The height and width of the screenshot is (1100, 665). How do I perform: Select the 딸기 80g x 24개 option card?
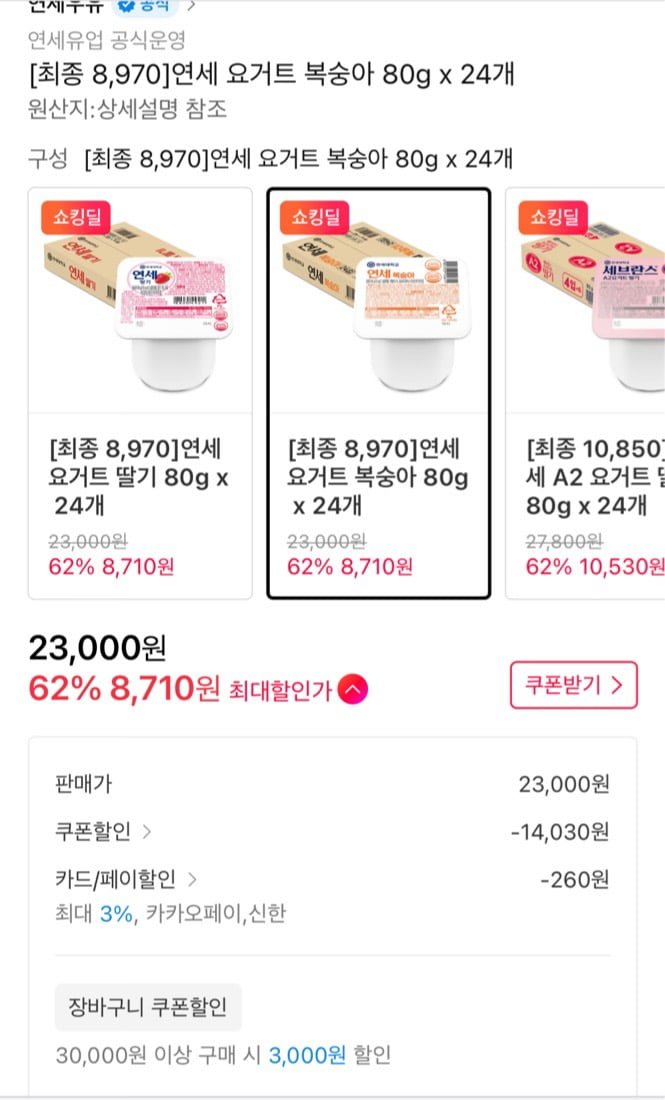pyautogui.click(x=140, y=393)
